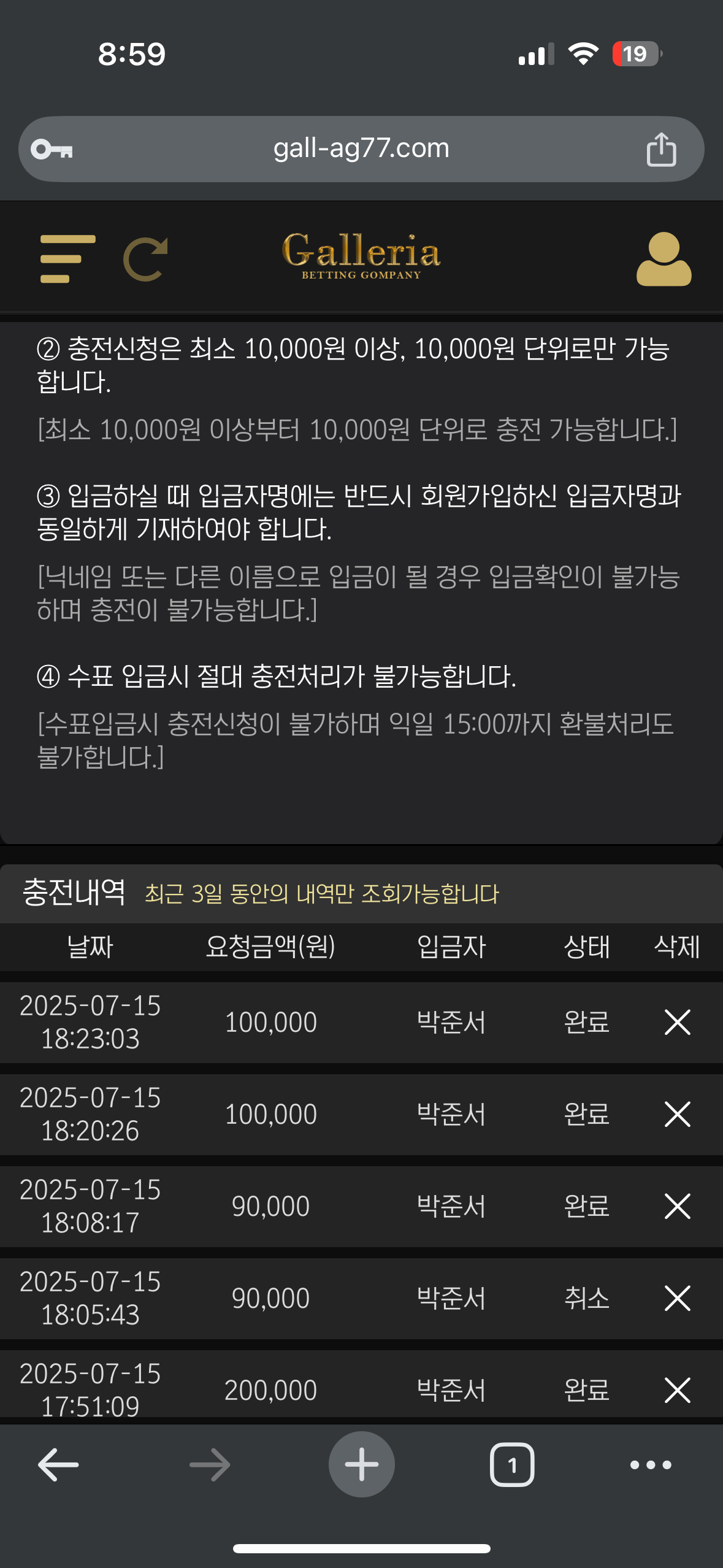Delete the 17:51:09 200,000 record
Image resolution: width=723 pixels, height=1568 pixels.
click(x=677, y=1390)
